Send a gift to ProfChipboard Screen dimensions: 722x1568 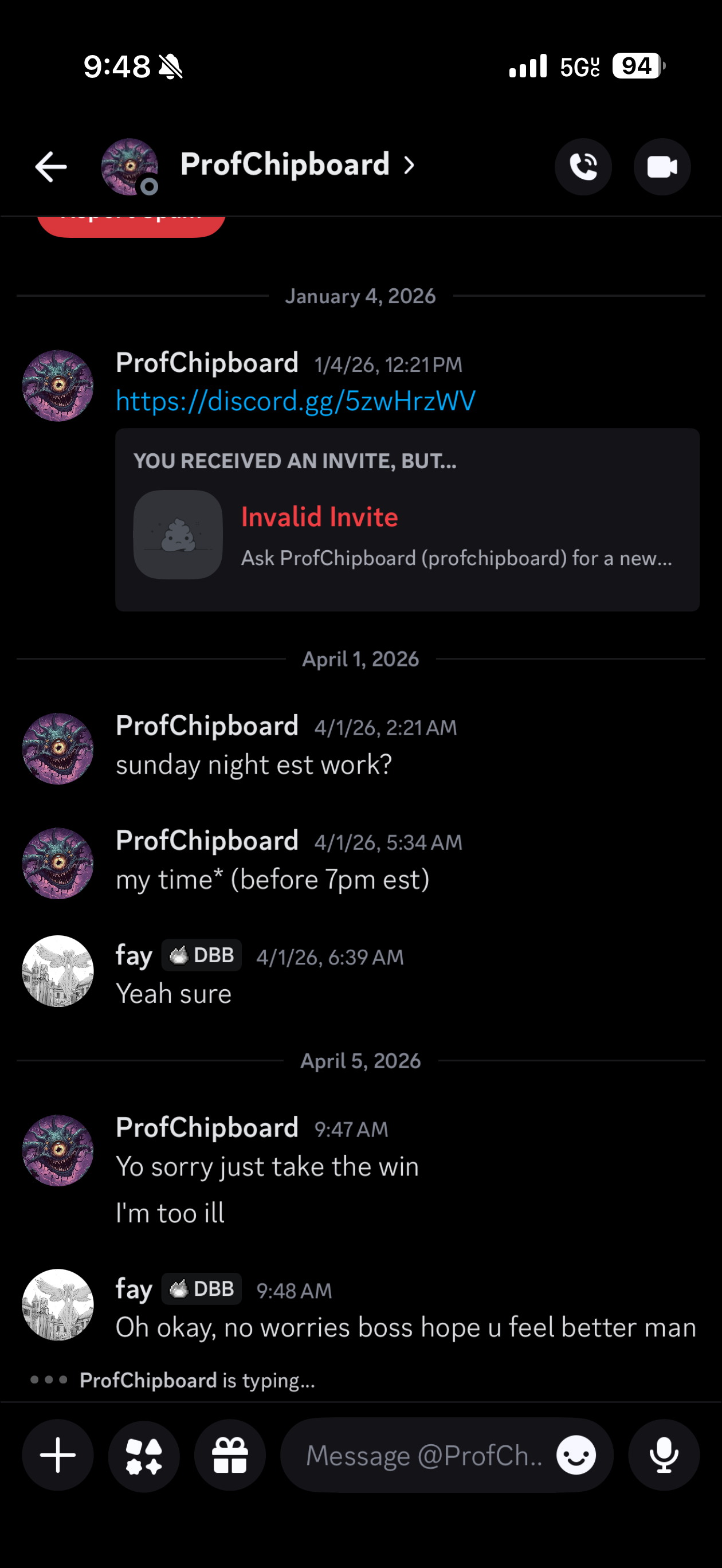(230, 1455)
